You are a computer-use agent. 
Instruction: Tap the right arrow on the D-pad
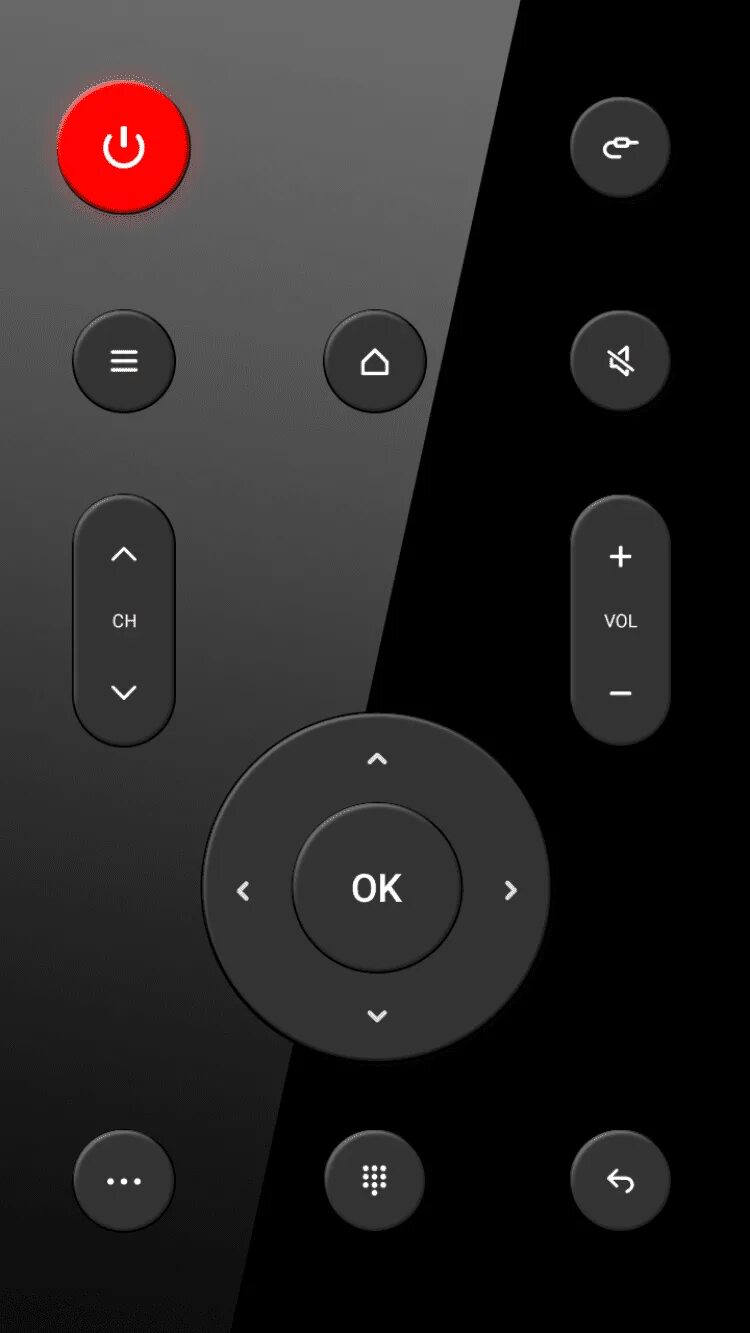click(511, 890)
